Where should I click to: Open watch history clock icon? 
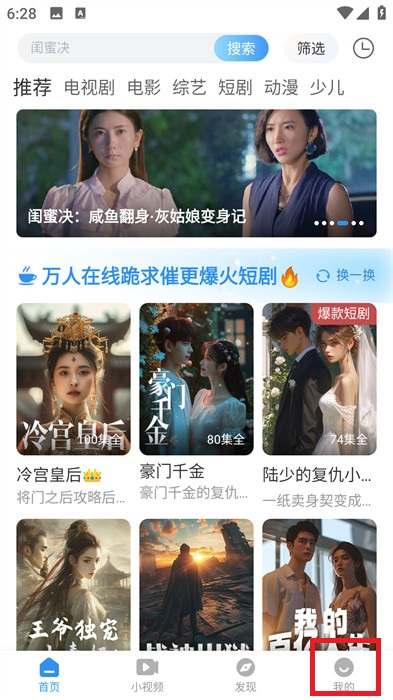(363, 48)
